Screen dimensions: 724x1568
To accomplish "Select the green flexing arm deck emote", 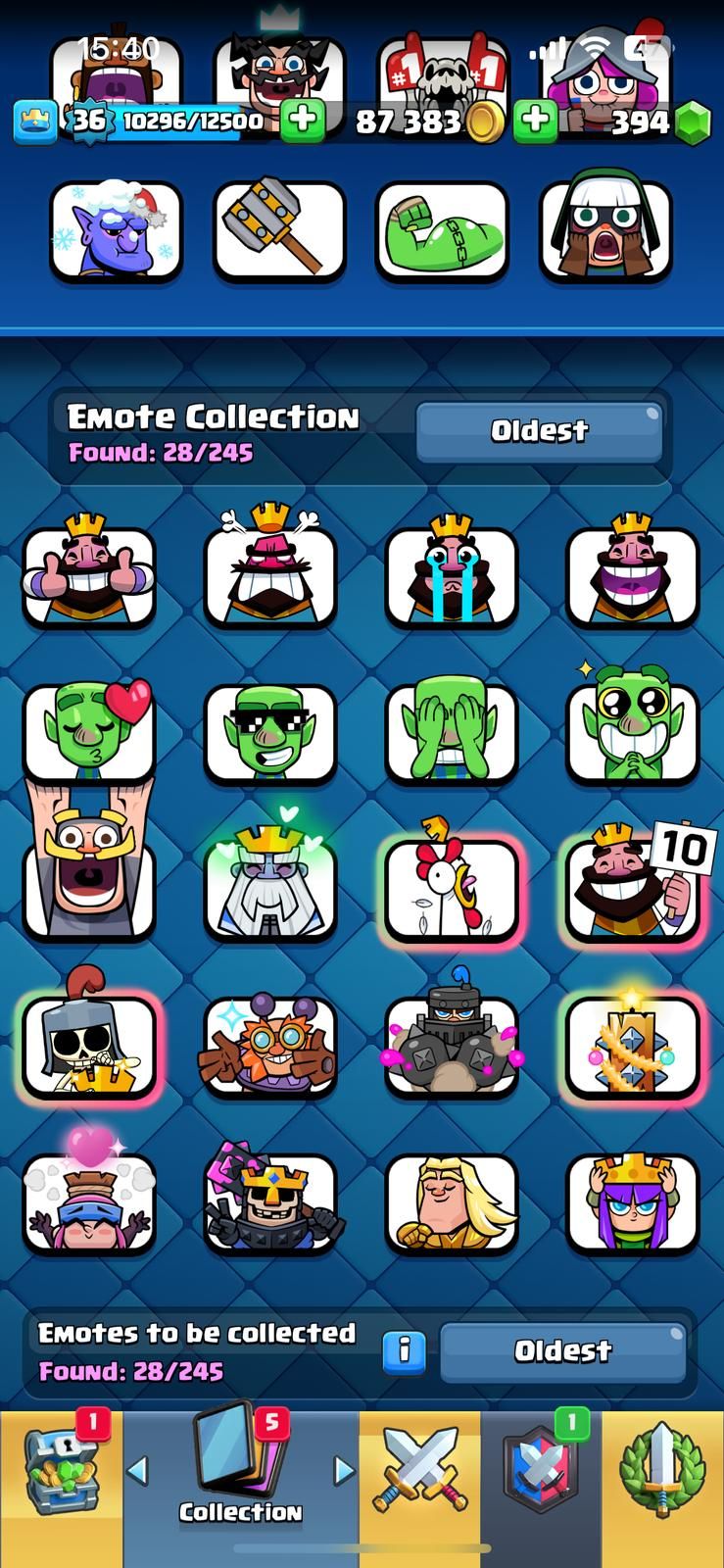I will click(x=442, y=231).
